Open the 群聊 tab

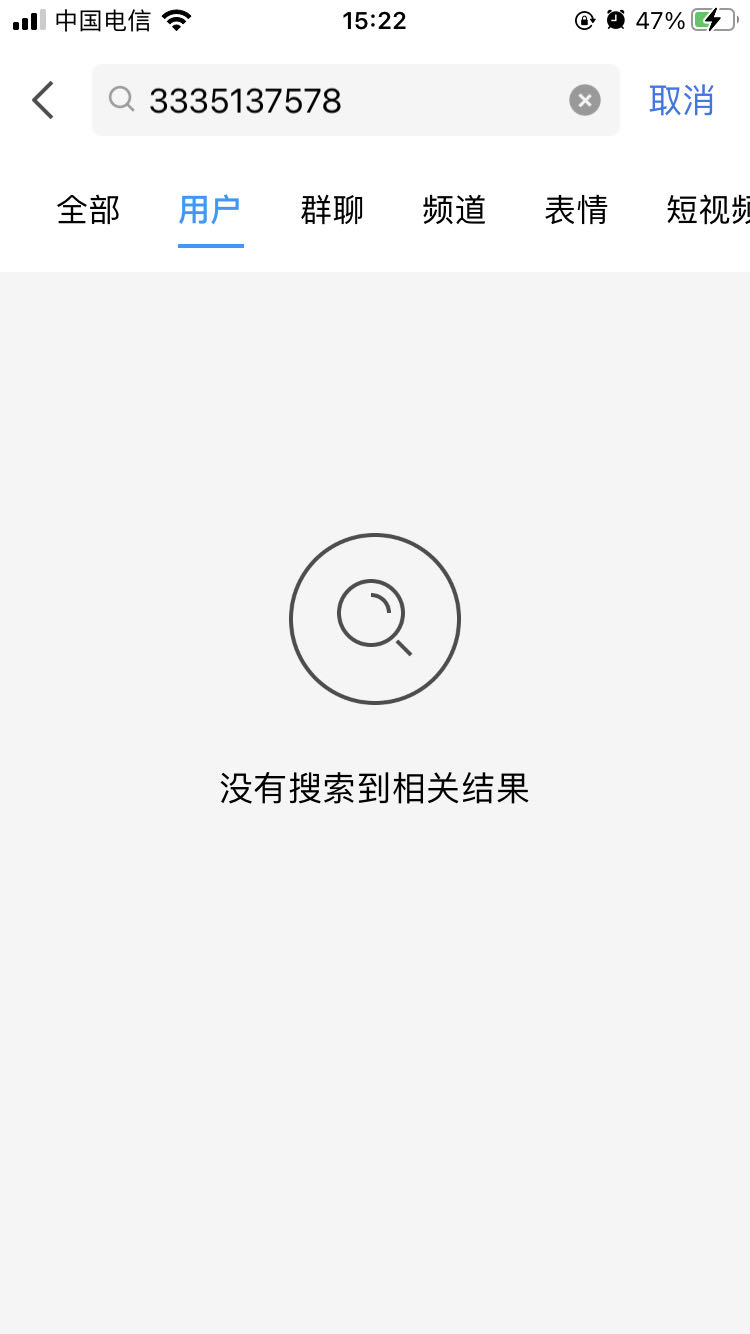pyautogui.click(x=332, y=210)
